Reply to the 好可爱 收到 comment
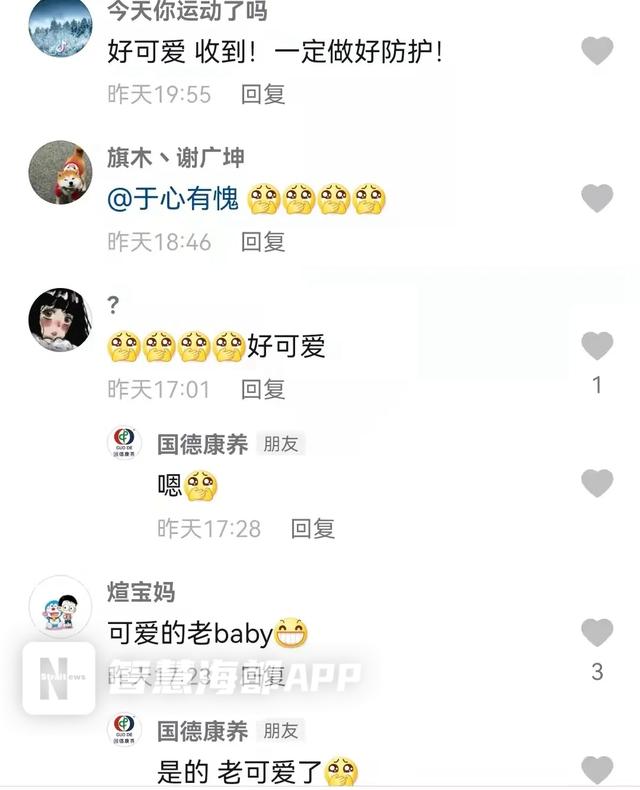The width and height of the screenshot is (640, 790). pyautogui.click(x=263, y=94)
